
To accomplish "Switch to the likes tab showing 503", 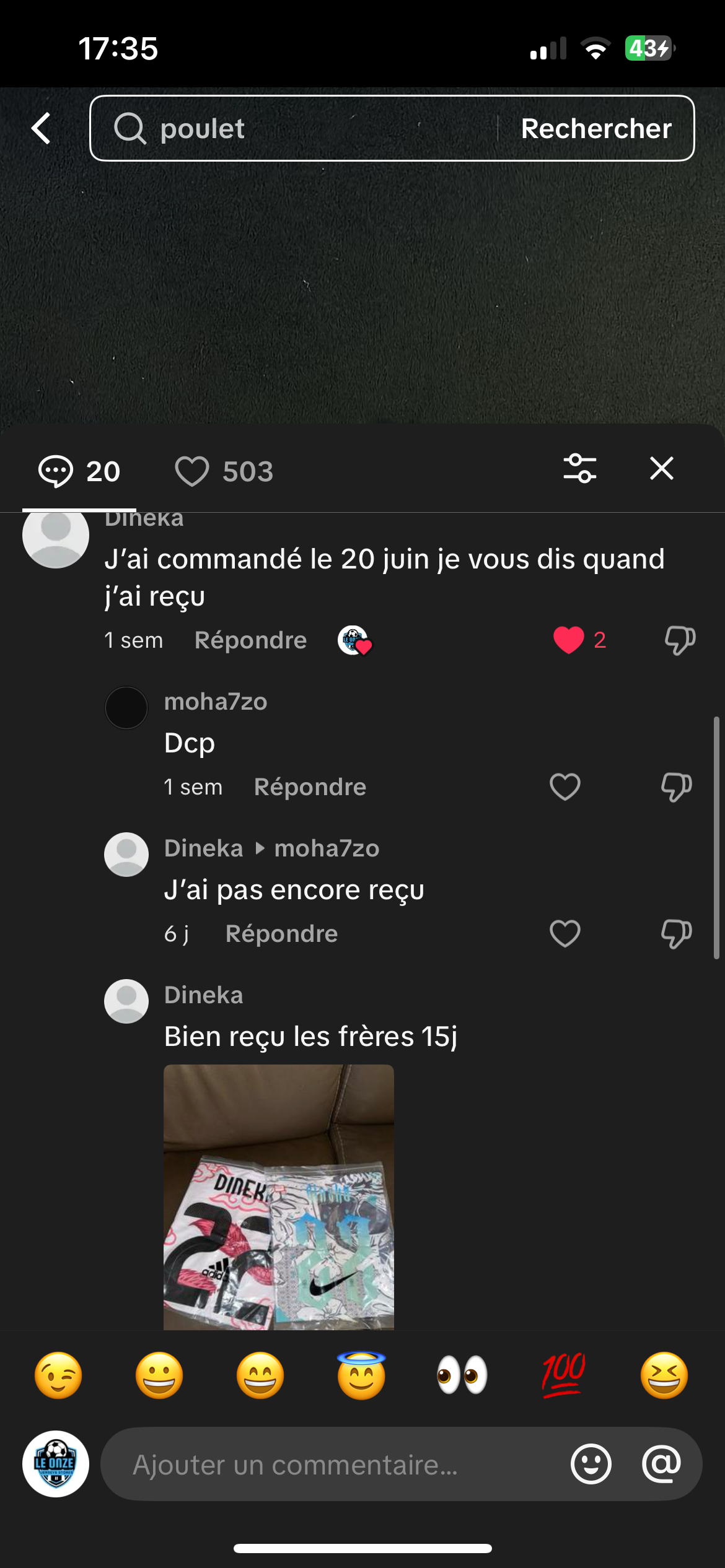I will [x=224, y=471].
